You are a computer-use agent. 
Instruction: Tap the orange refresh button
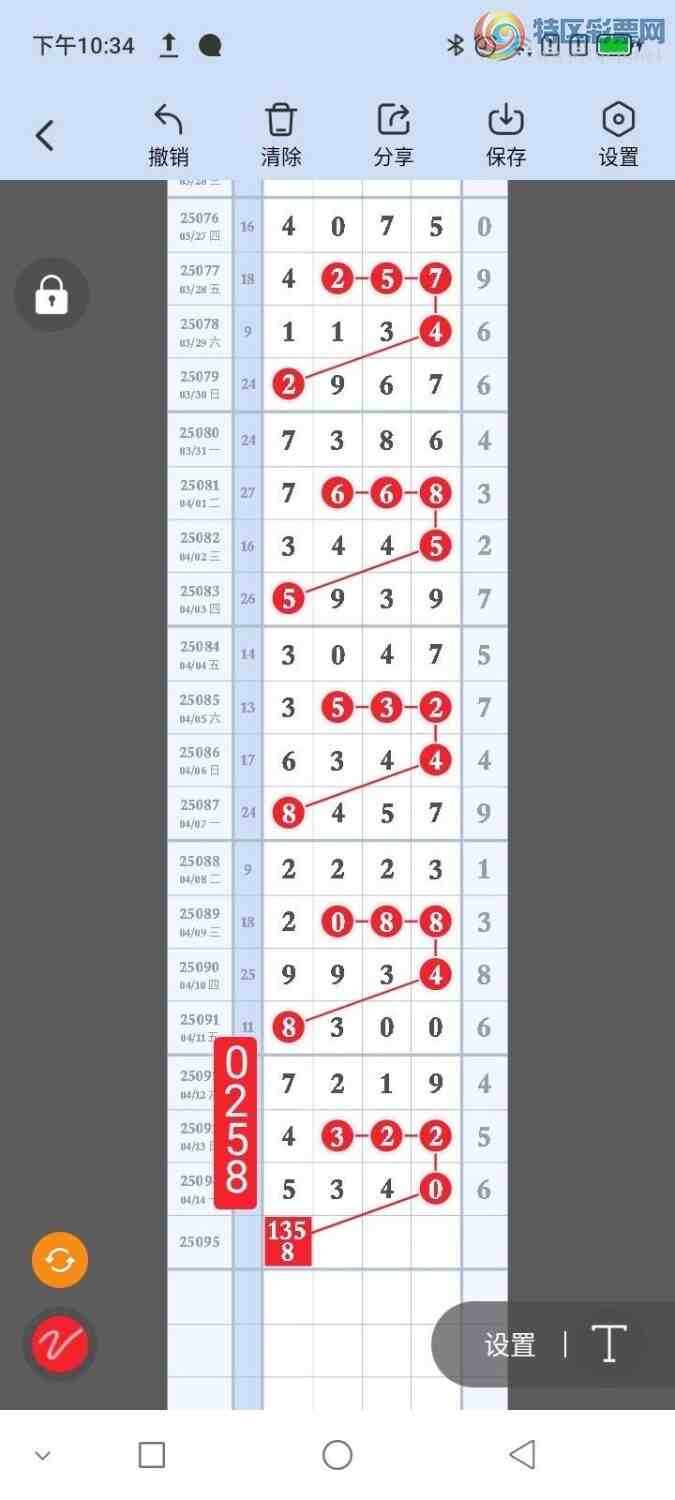click(x=60, y=1260)
